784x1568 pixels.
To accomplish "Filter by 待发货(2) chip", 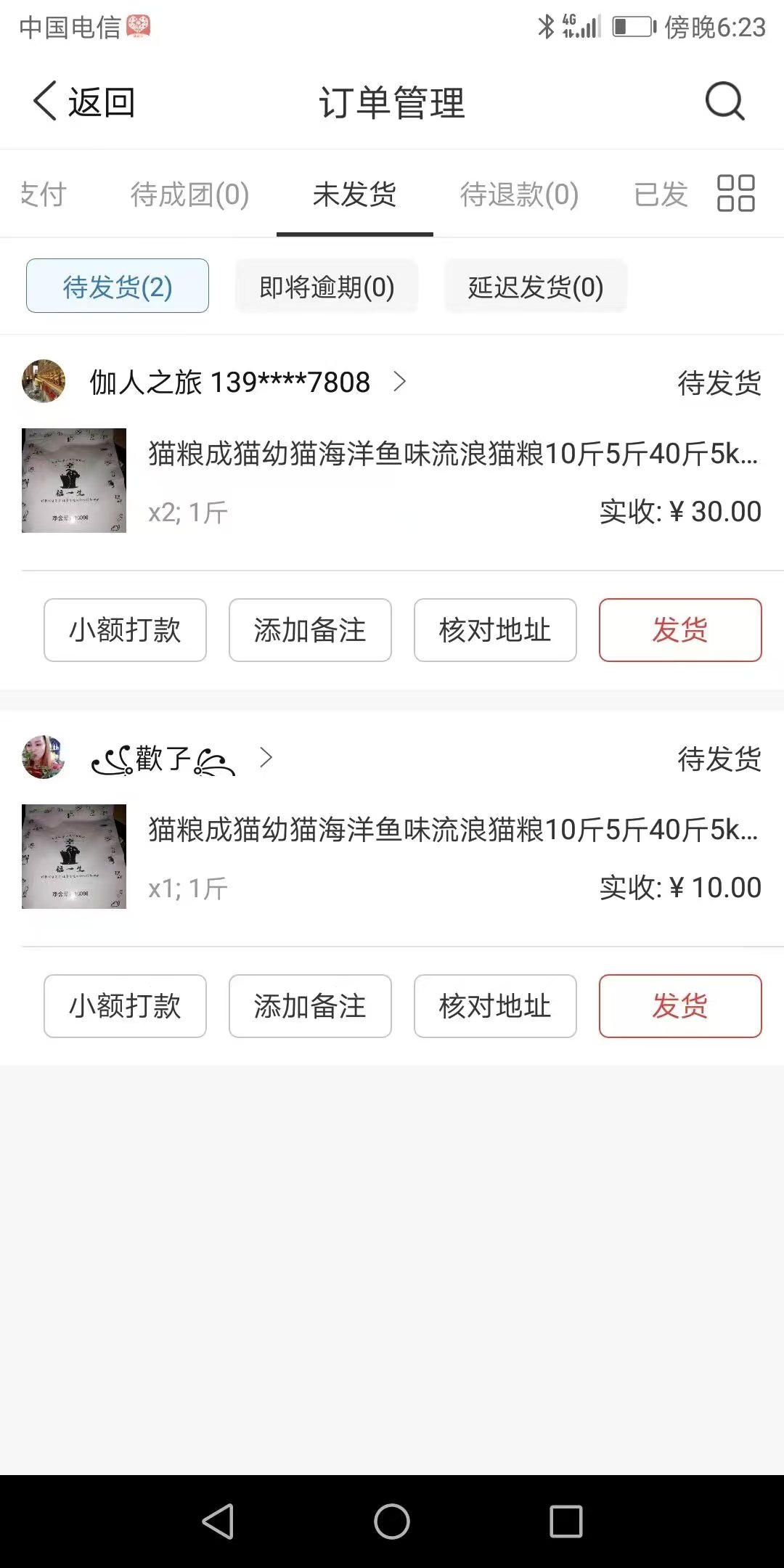I will pyautogui.click(x=118, y=286).
